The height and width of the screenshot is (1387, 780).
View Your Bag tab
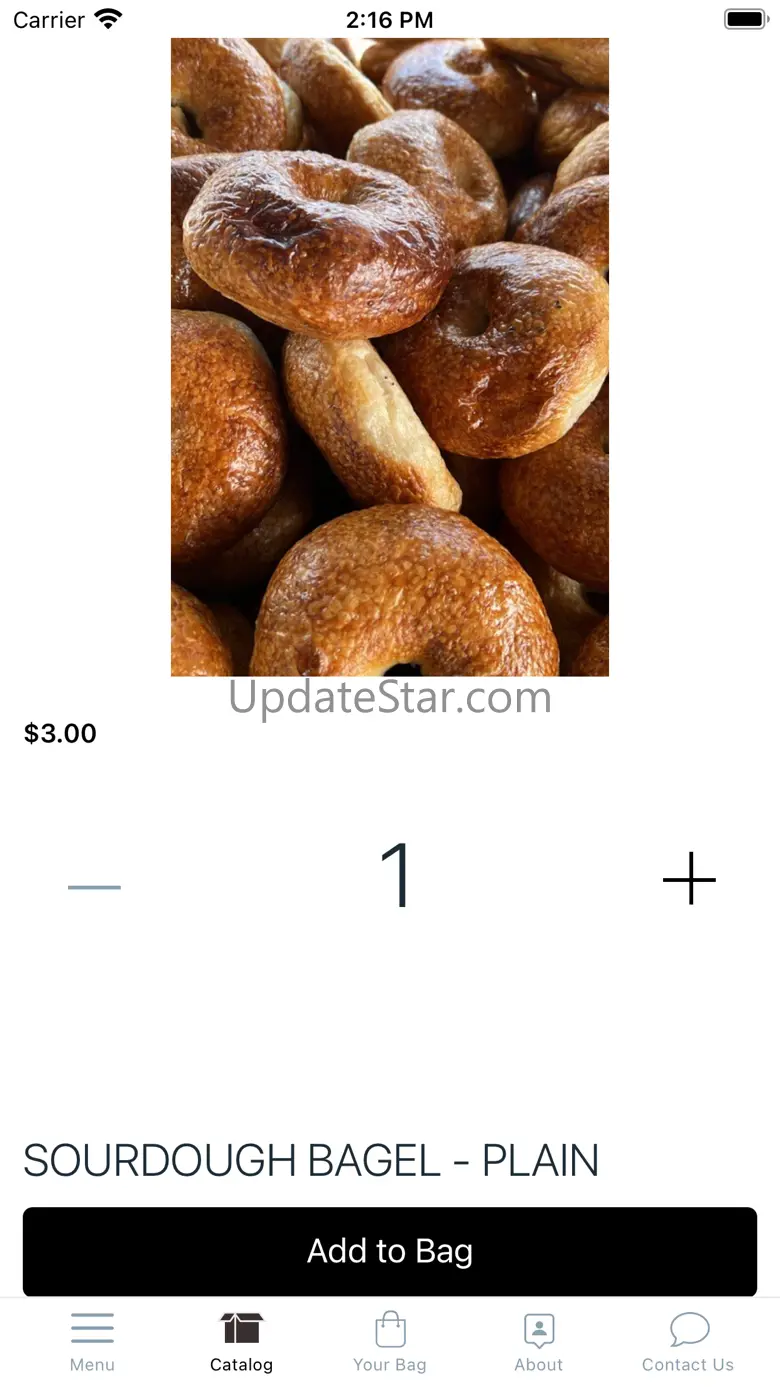(390, 1343)
